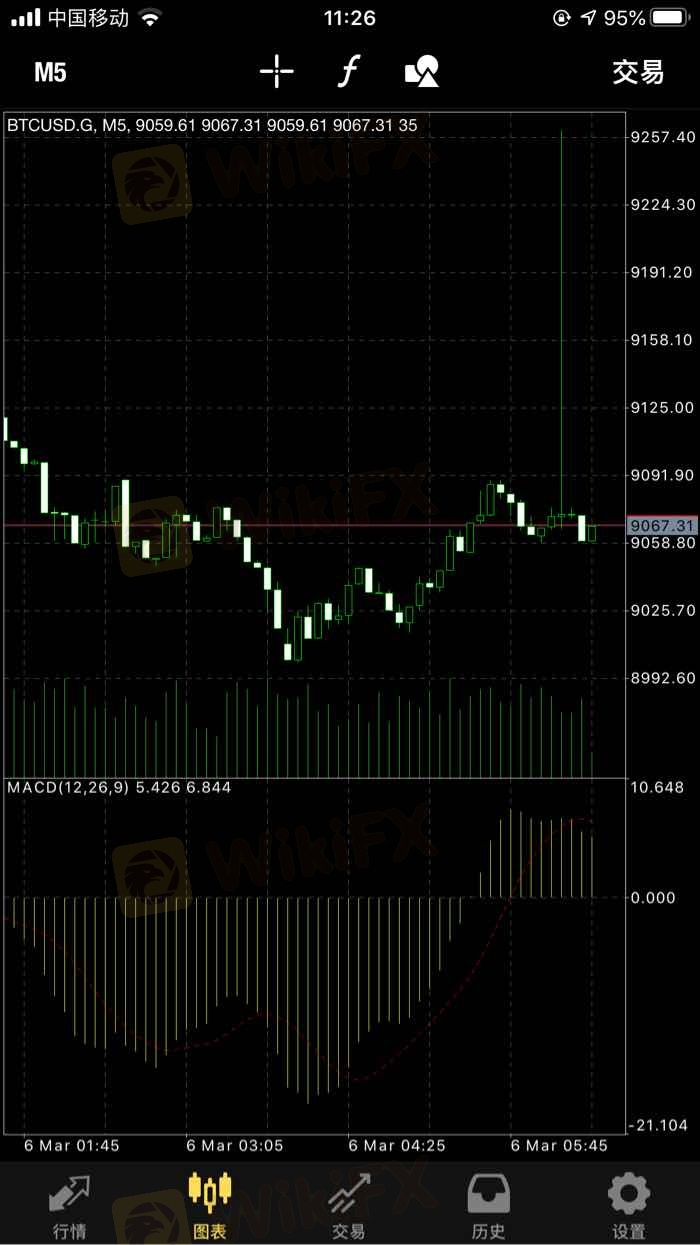700x1245 pixels.
Task: Open the indicators function menu
Action: 347,71
